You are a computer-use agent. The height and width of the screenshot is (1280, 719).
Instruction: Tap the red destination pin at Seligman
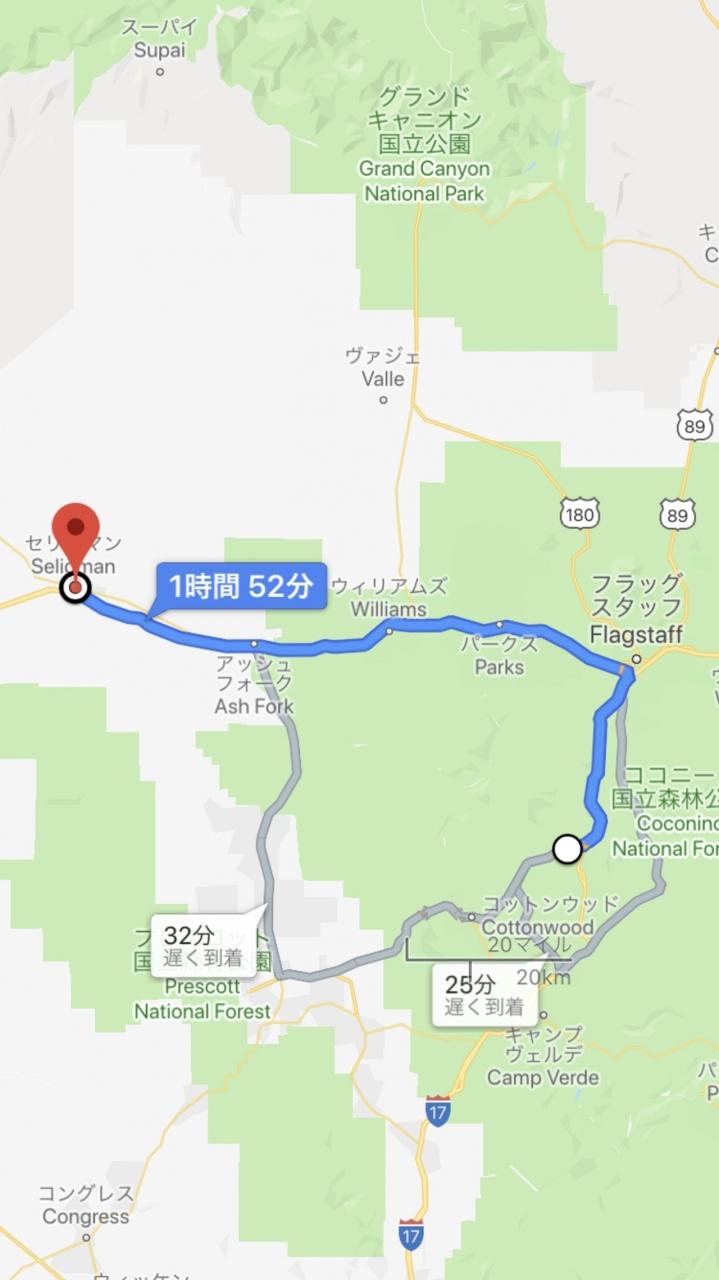click(x=75, y=541)
